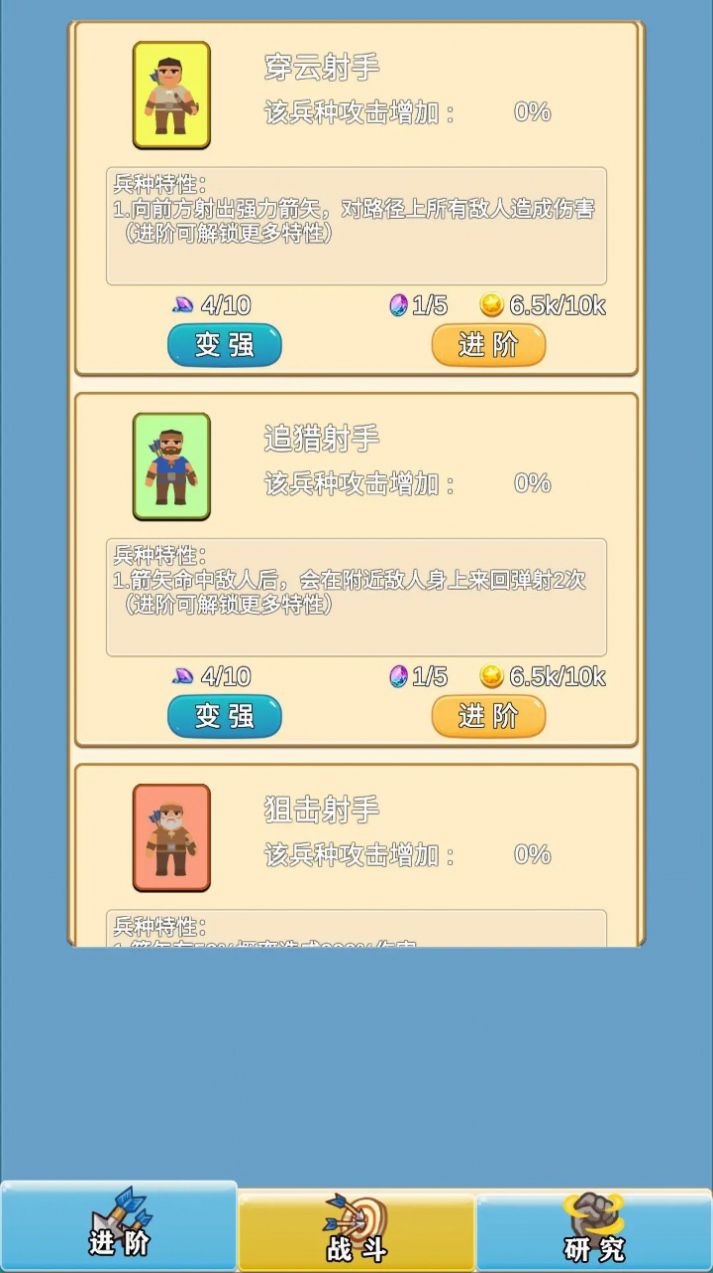This screenshot has width=713, height=1273.
Task: Open the 战斗 battle tab
Action: click(x=356, y=1230)
